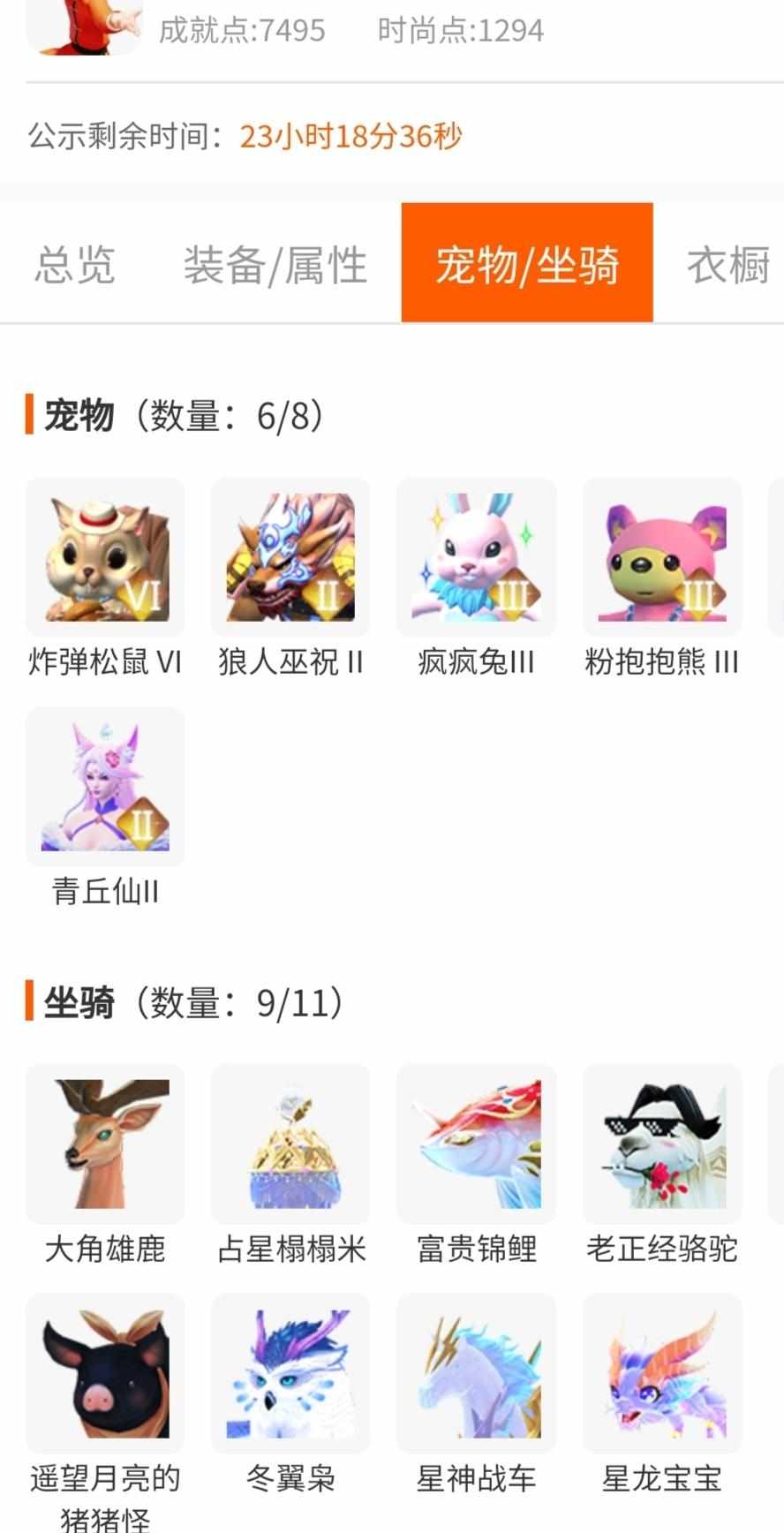This screenshot has height=1533, width=784.
Task: Open pet 粉抱抱熊 III
Action: click(662, 558)
